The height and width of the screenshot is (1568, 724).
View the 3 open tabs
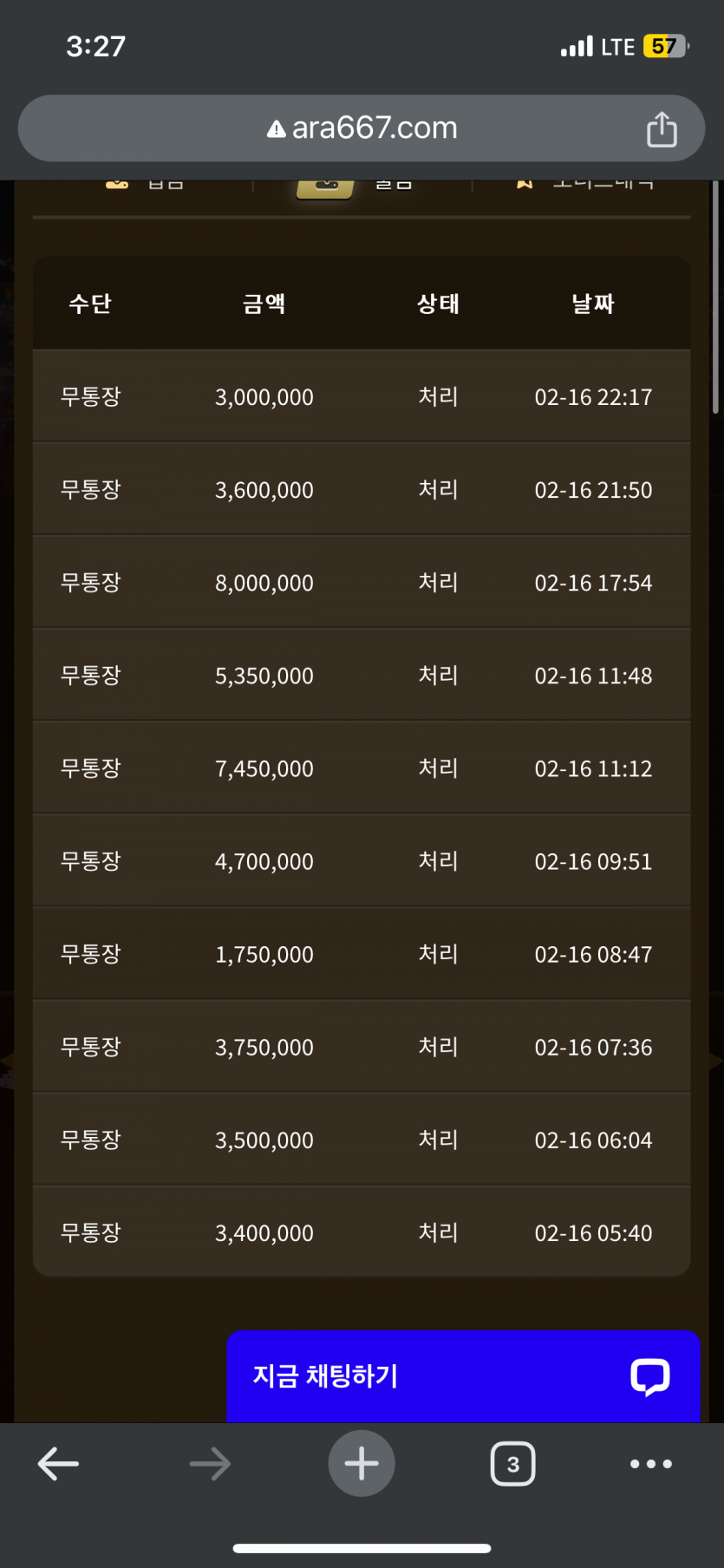point(512,1464)
